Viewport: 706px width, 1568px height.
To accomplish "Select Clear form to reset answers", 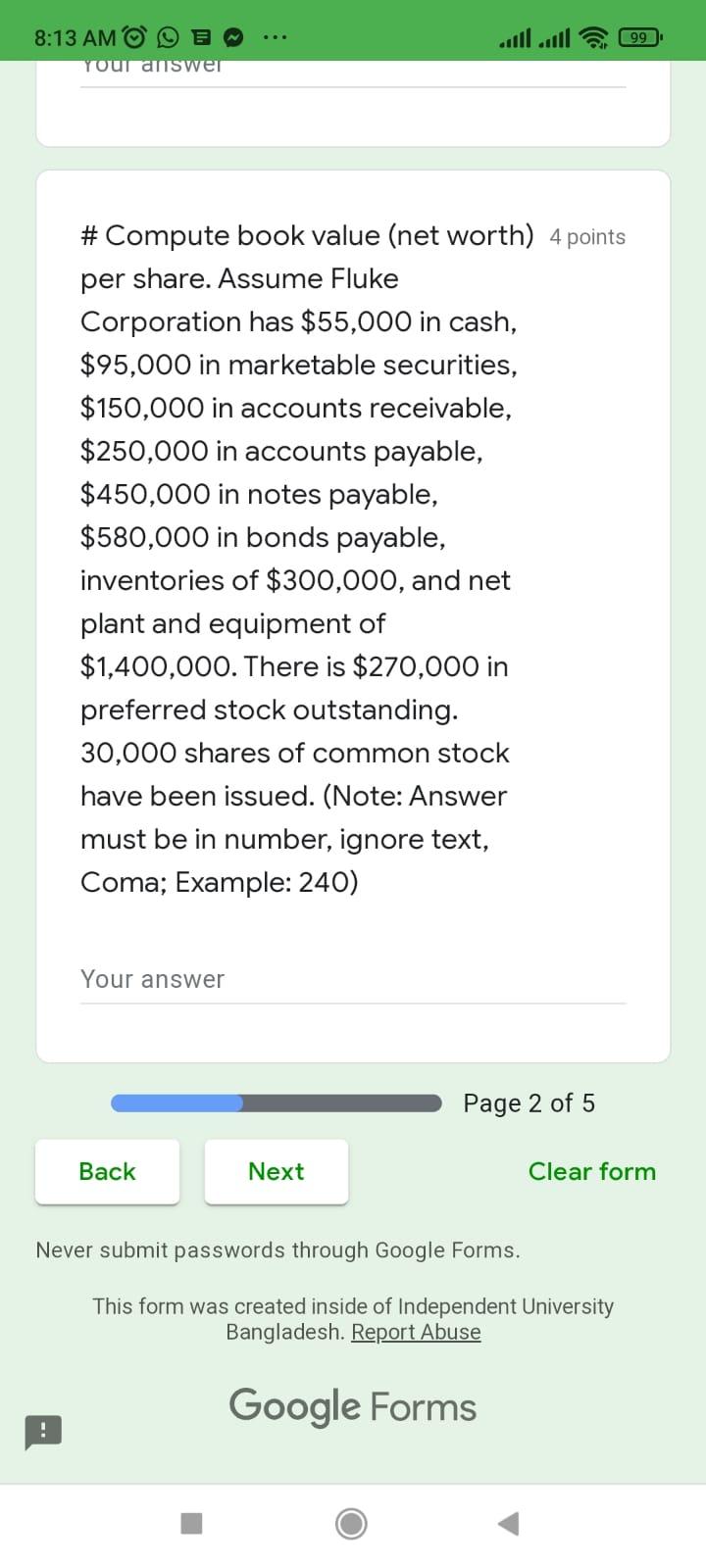I will coord(591,1171).
